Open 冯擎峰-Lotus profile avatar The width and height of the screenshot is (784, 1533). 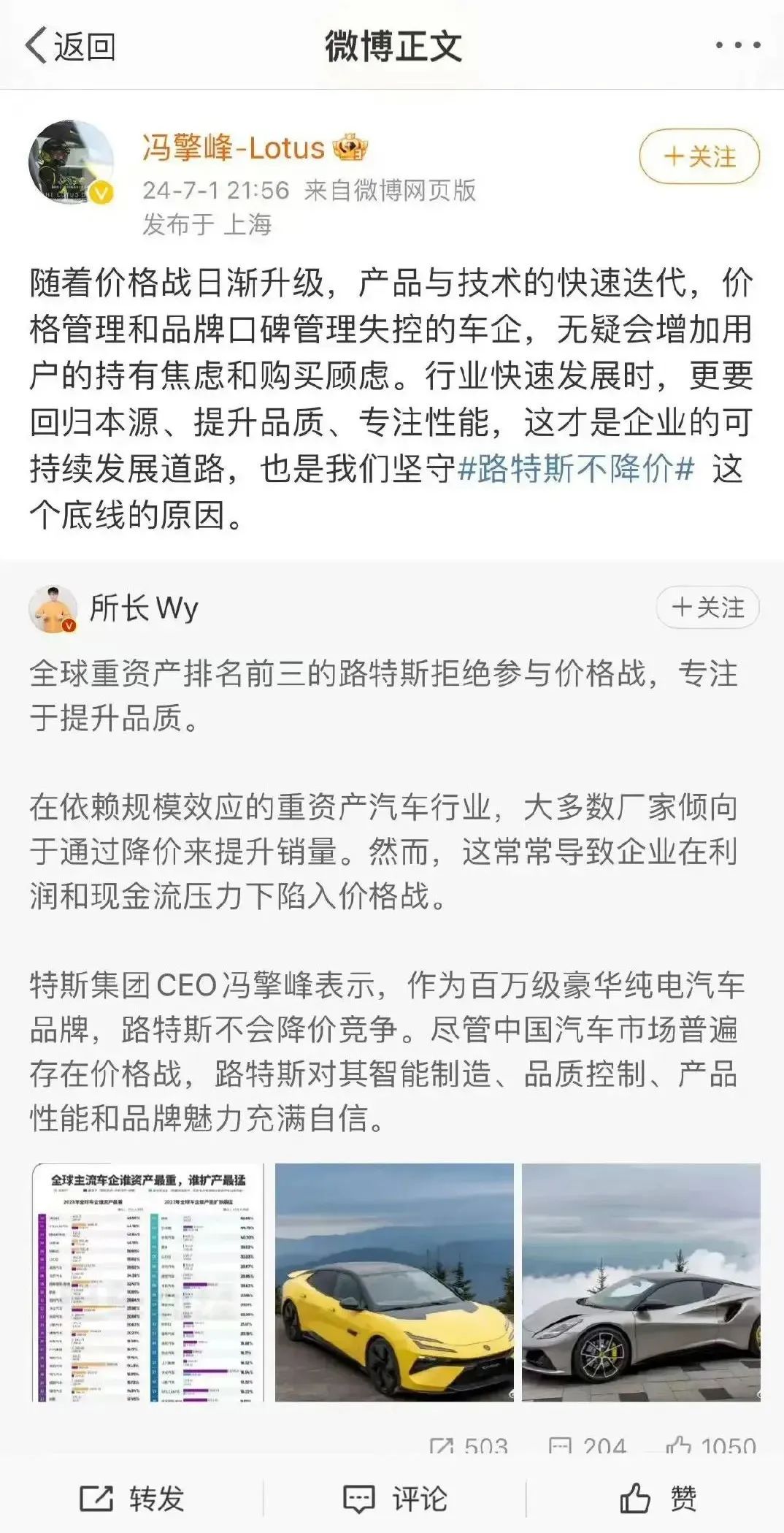tap(71, 162)
